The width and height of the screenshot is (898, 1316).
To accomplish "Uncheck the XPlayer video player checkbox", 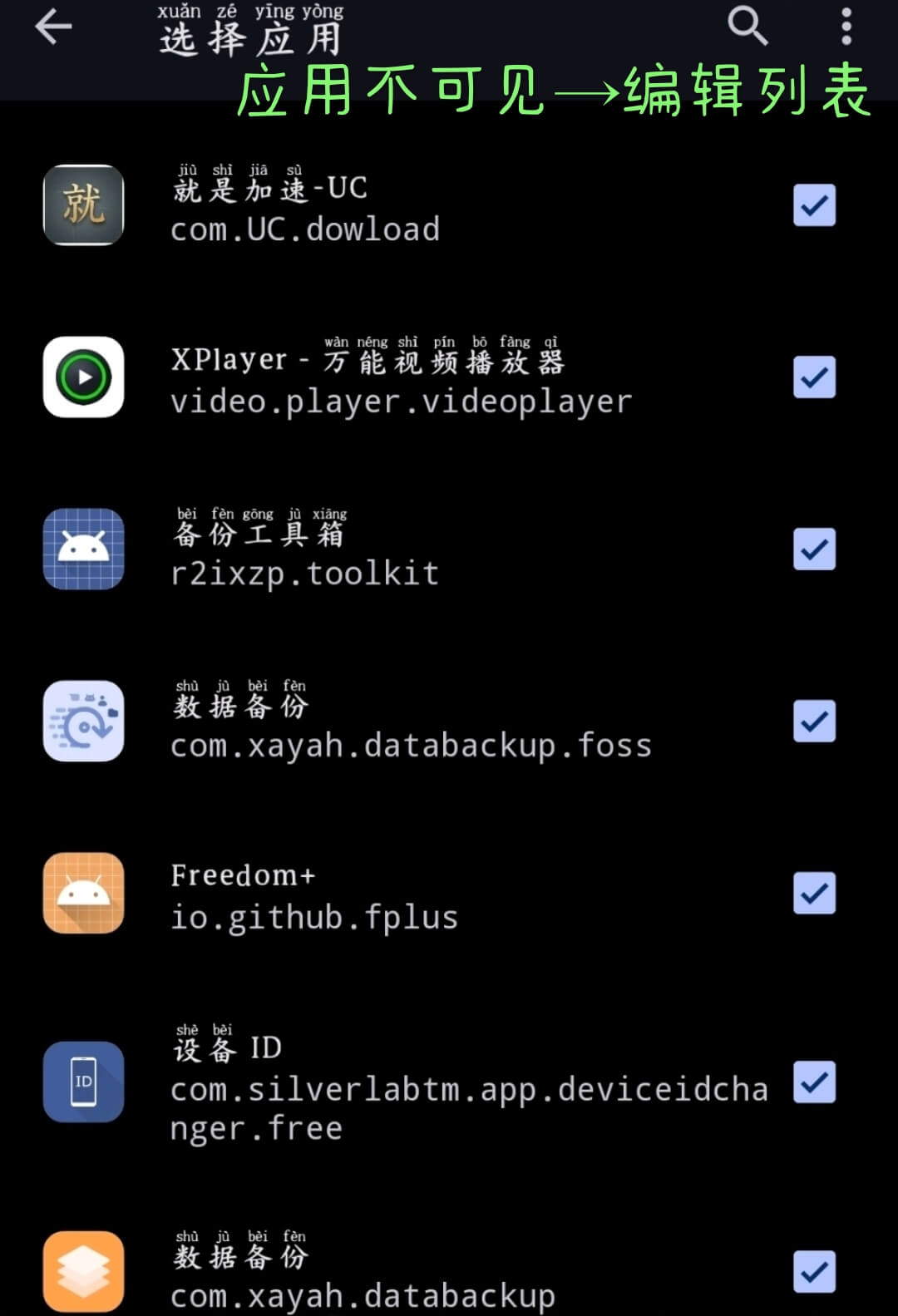I will (814, 377).
